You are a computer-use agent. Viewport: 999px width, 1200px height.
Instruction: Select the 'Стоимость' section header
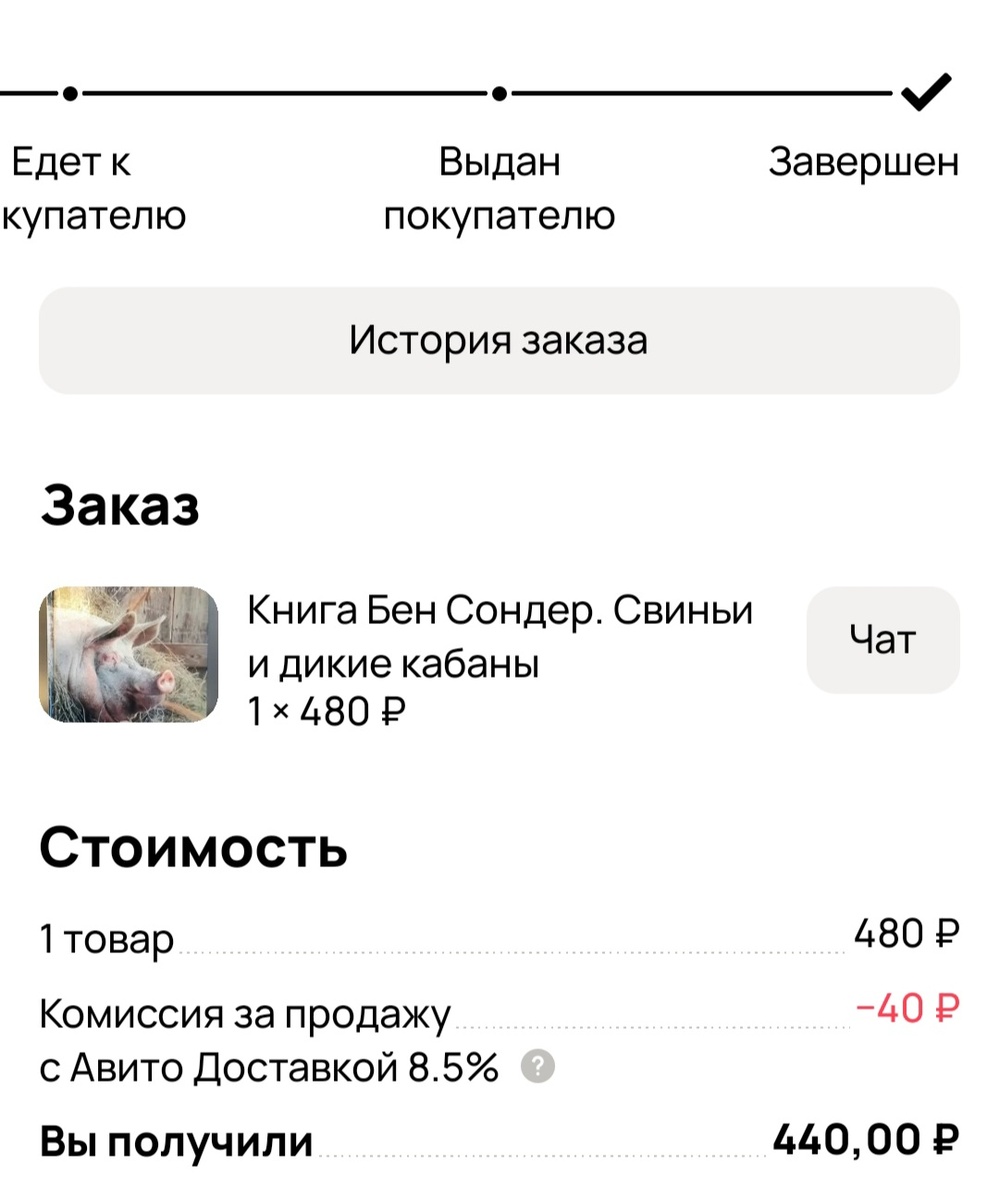click(x=192, y=850)
